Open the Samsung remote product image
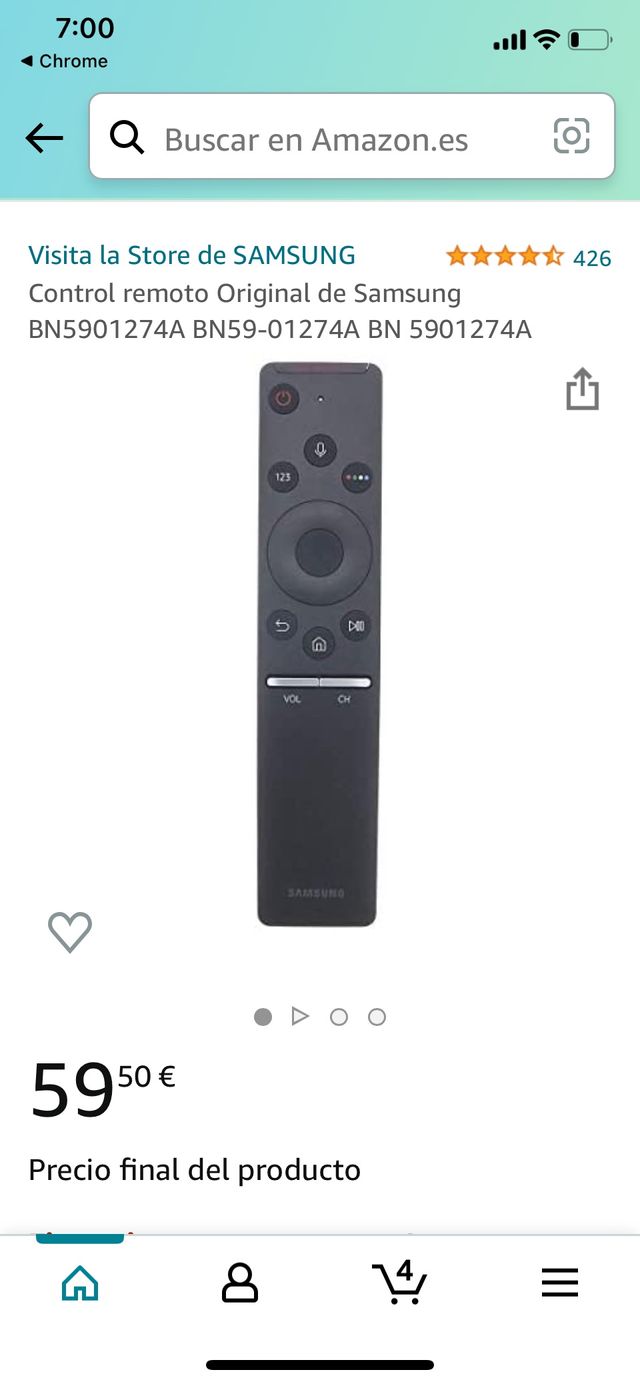 click(x=319, y=643)
